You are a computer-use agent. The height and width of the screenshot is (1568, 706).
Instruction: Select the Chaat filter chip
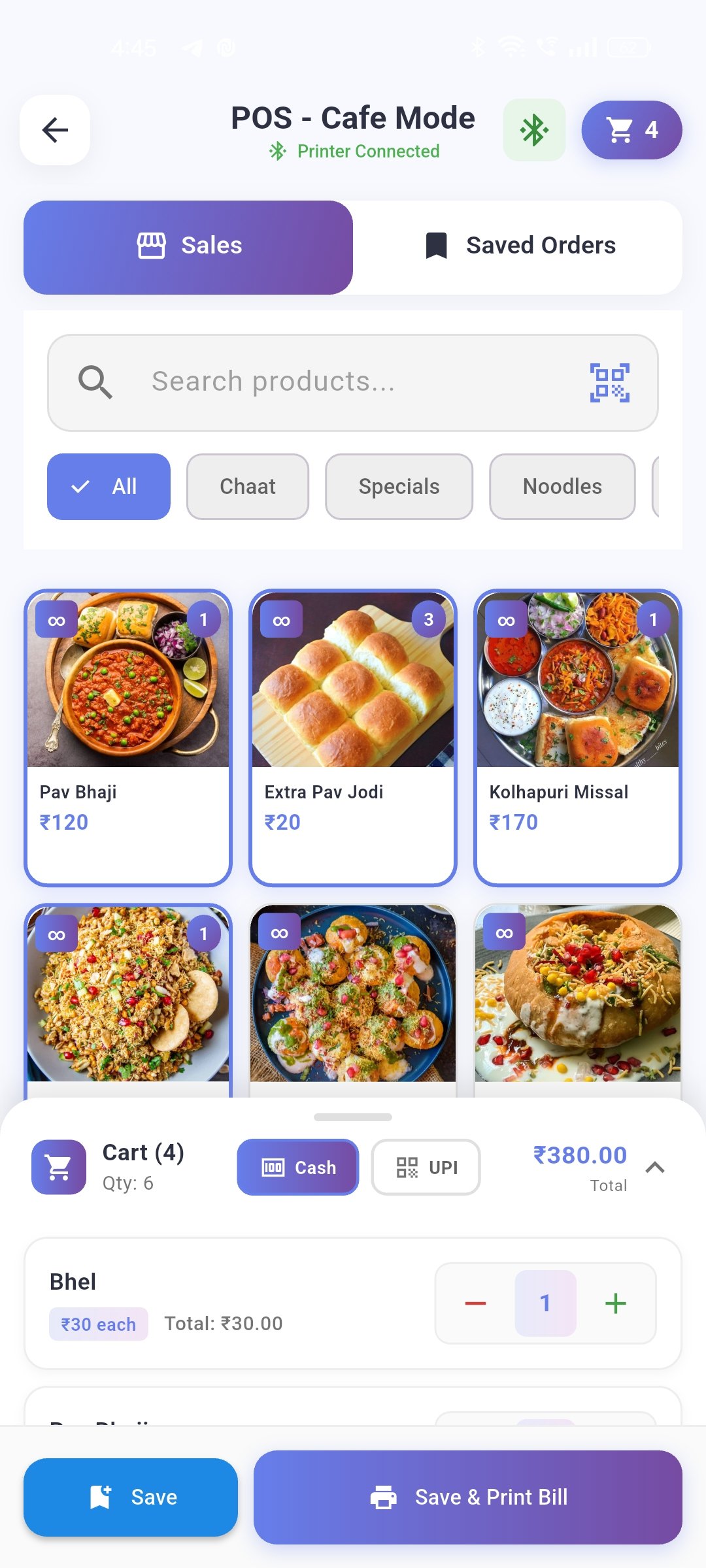247,486
